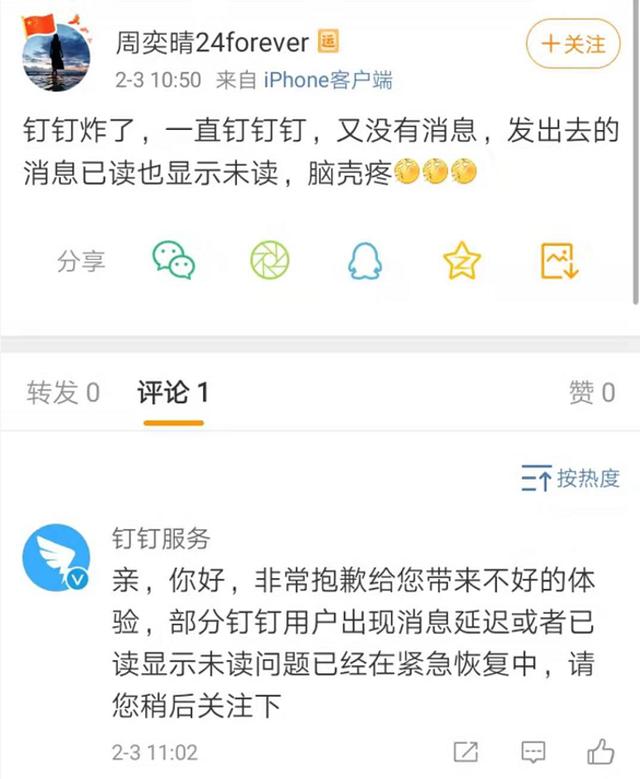Save the post as an image
Image resolution: width=640 pixels, height=779 pixels.
(559, 261)
